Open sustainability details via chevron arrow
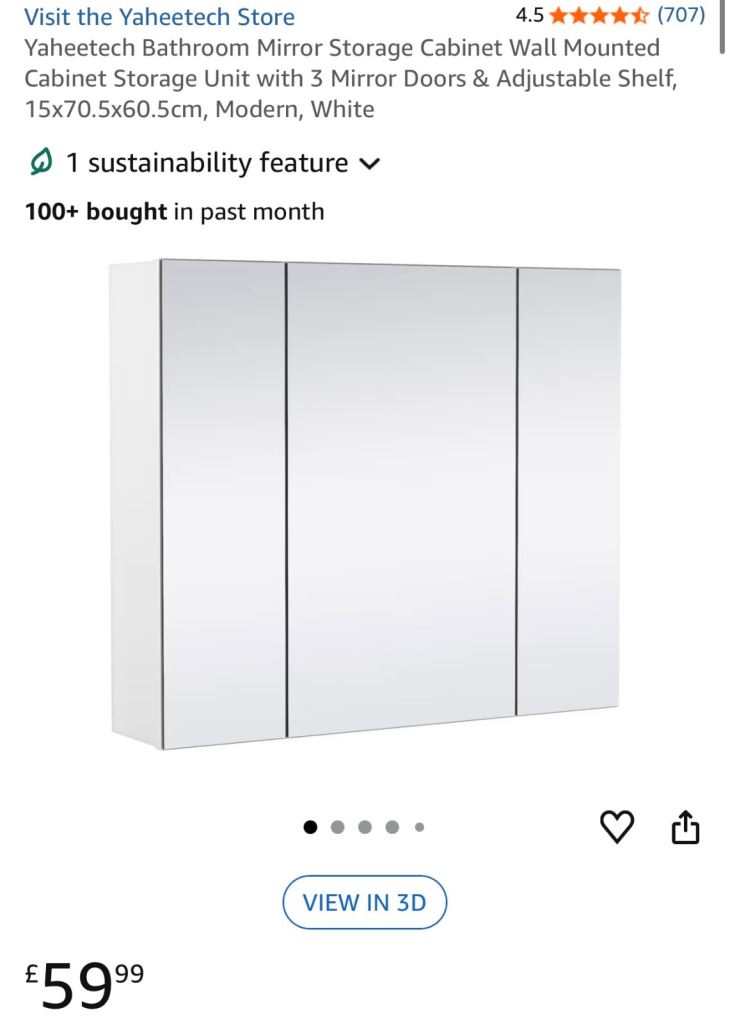Screen dimensions: 730x1024 370,164
